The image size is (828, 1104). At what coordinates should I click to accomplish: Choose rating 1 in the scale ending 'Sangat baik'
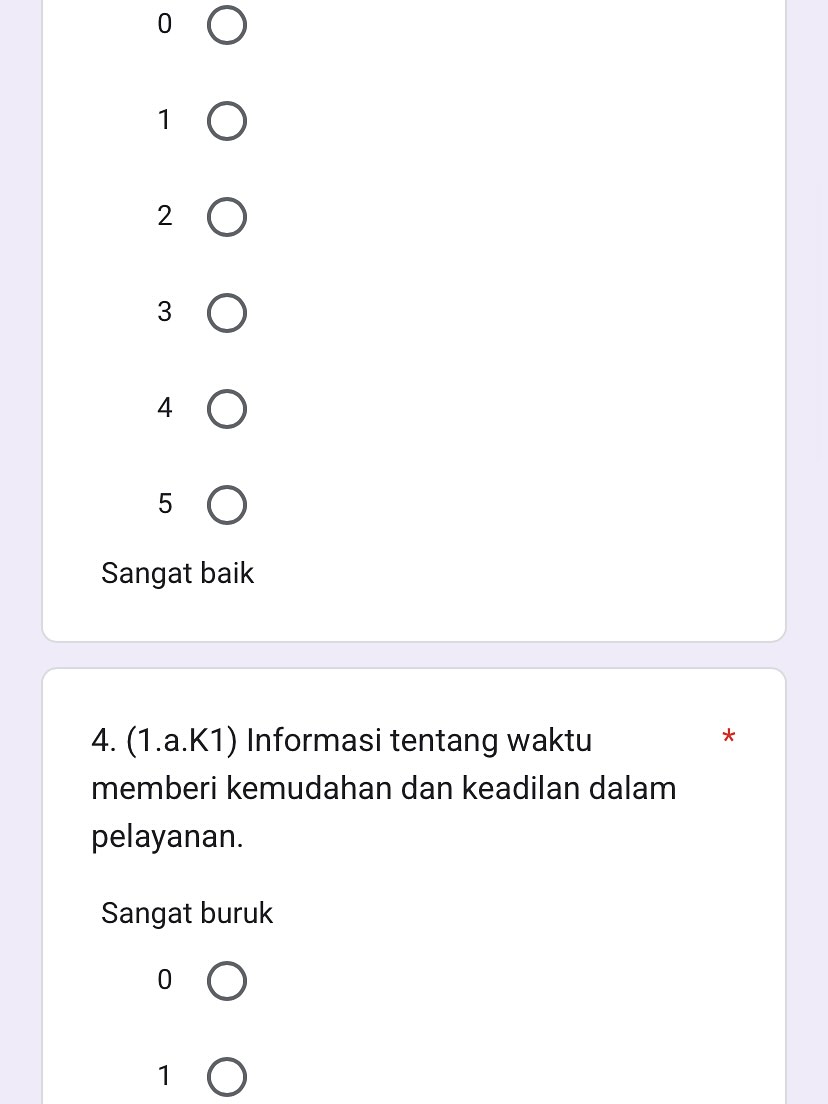pyautogui.click(x=227, y=122)
